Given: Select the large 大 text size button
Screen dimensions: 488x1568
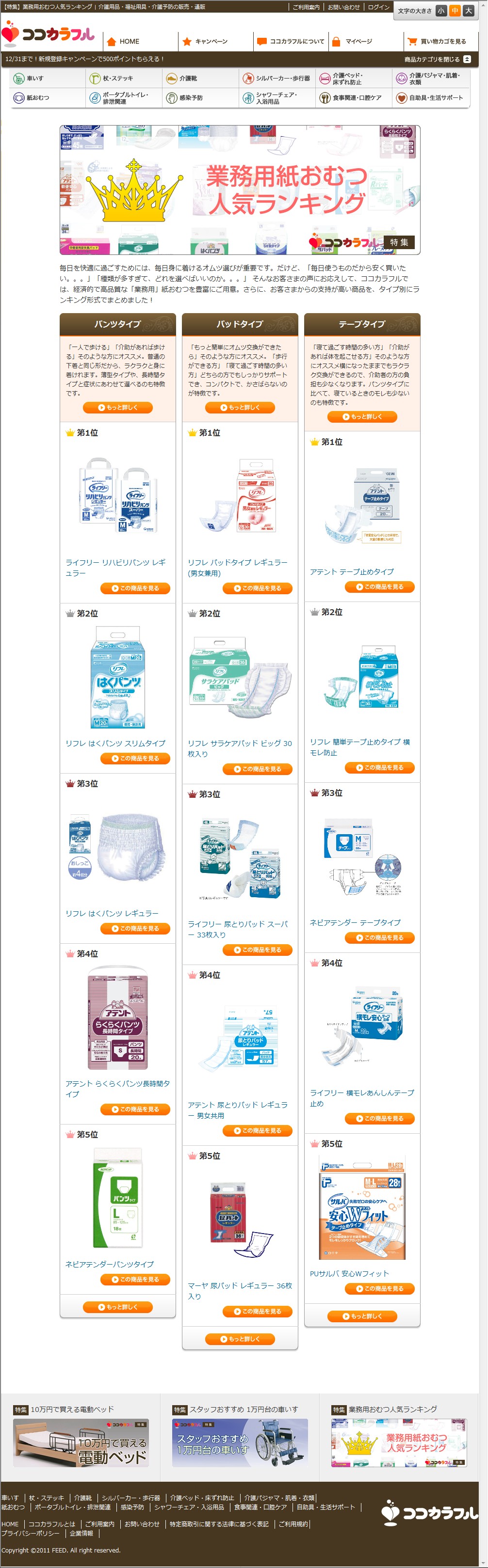Looking at the screenshot, I should click(468, 10).
